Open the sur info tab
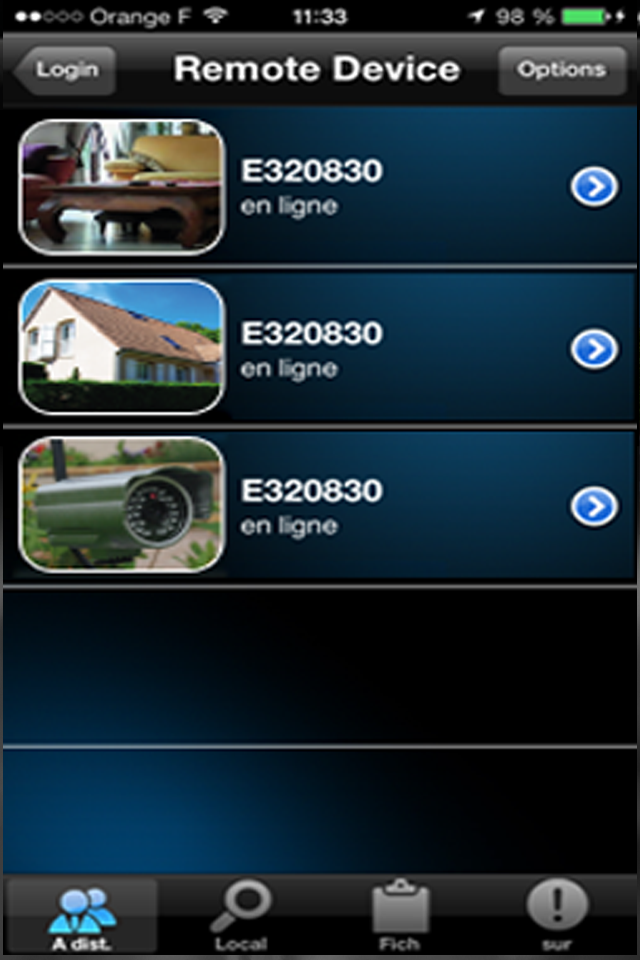The height and width of the screenshot is (960, 640). [x=558, y=916]
